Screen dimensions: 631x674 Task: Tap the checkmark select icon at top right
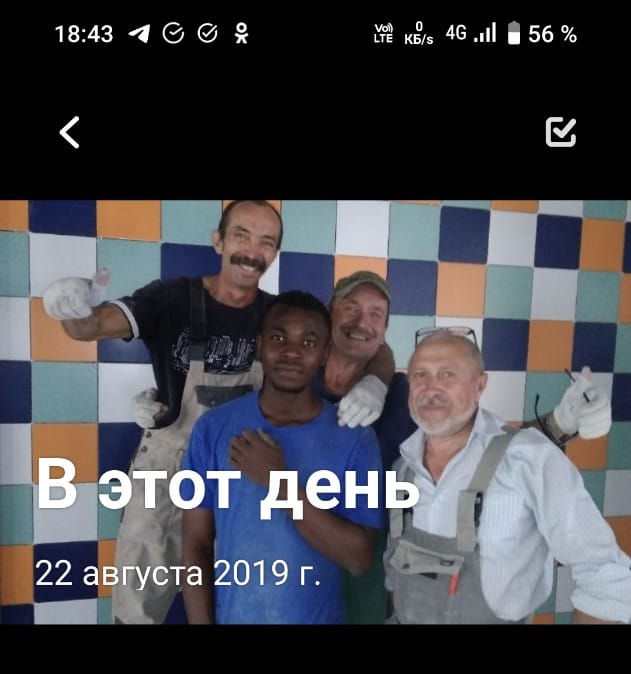tap(561, 131)
